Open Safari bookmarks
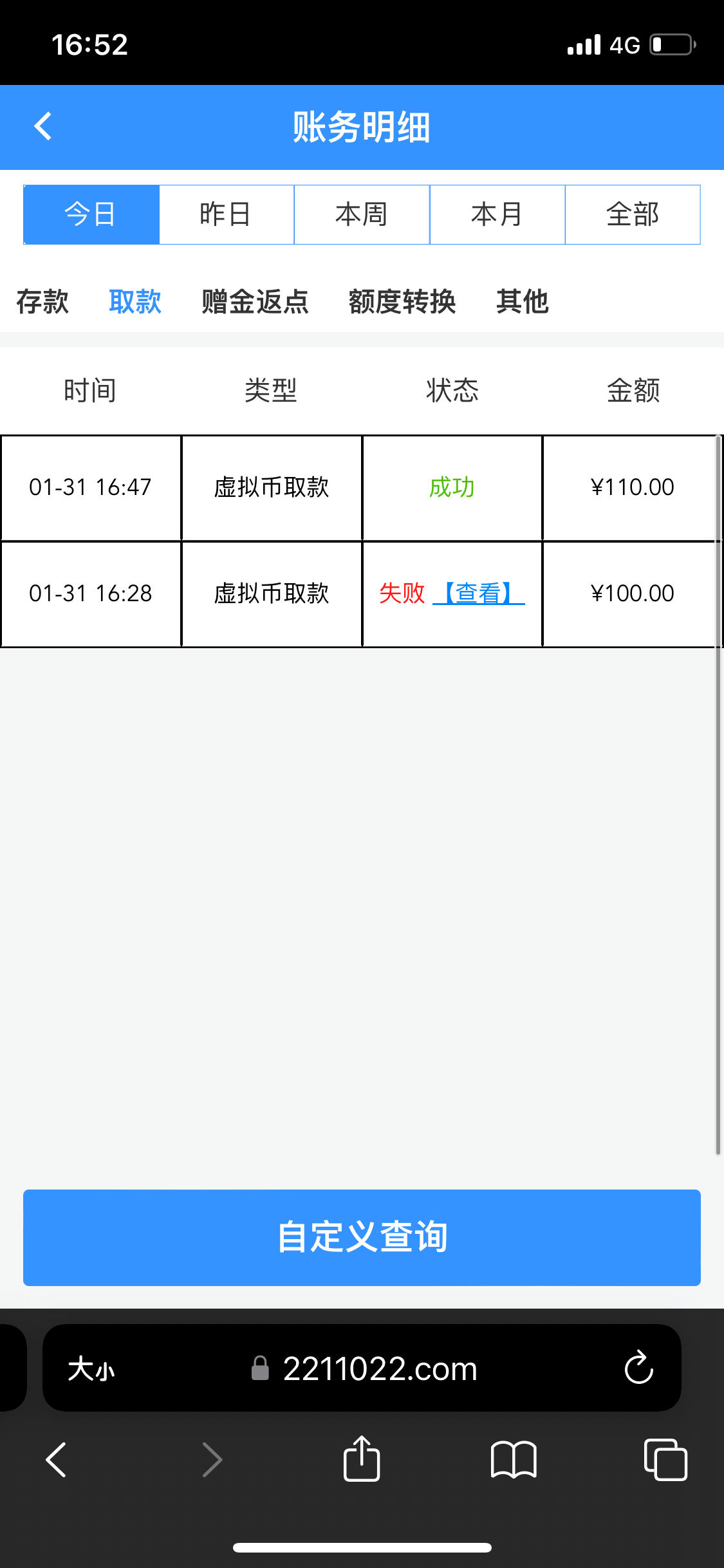This screenshot has width=724, height=1568. (x=514, y=1459)
